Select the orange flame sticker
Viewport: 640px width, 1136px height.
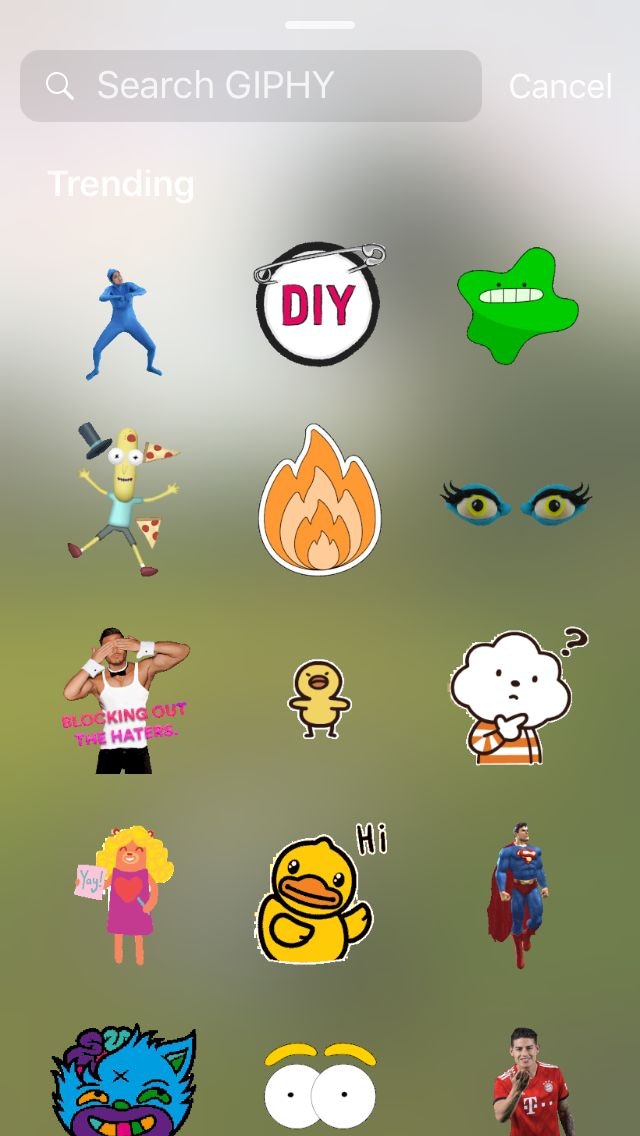pyautogui.click(x=319, y=500)
